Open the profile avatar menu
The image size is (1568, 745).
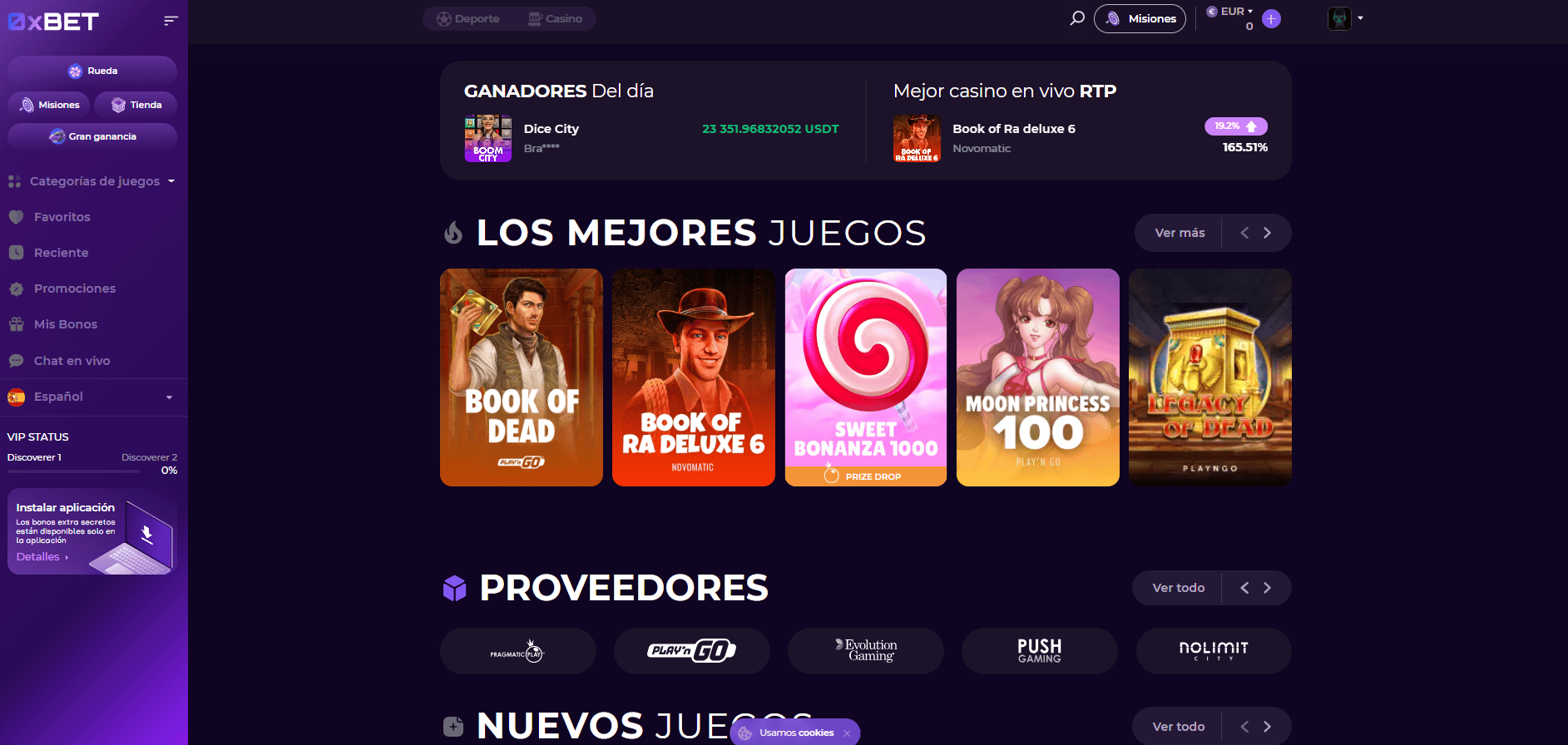pyautogui.click(x=1345, y=18)
